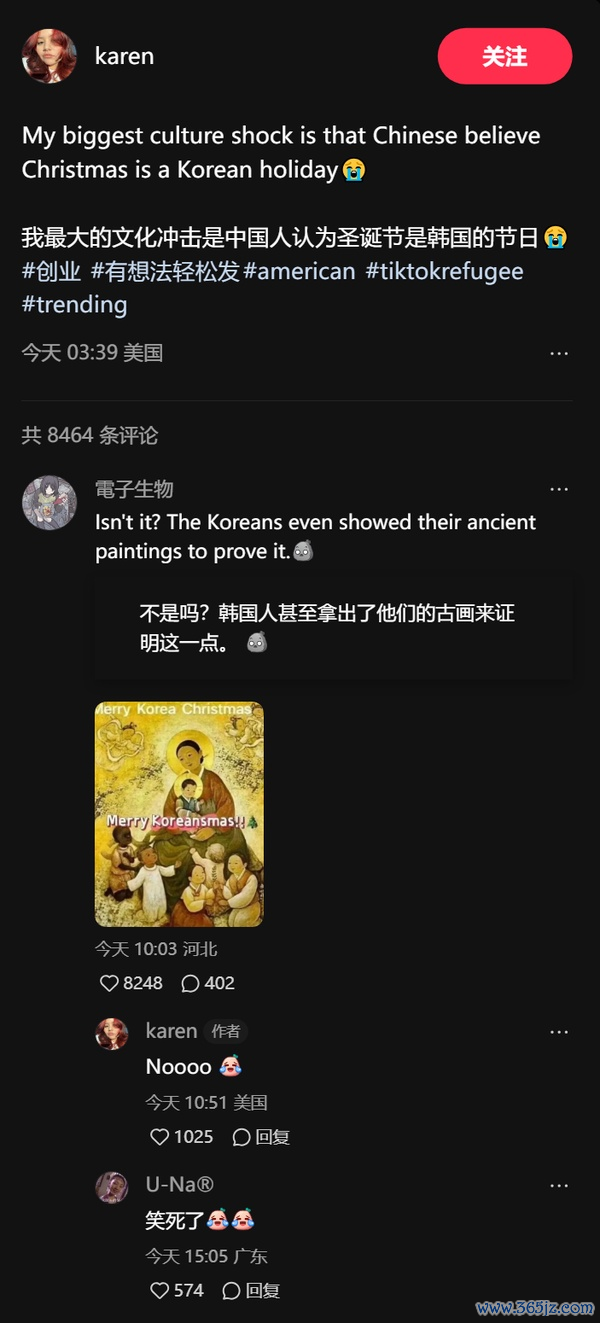
Task: Like 電子生物's comment
Action: [x=110, y=983]
